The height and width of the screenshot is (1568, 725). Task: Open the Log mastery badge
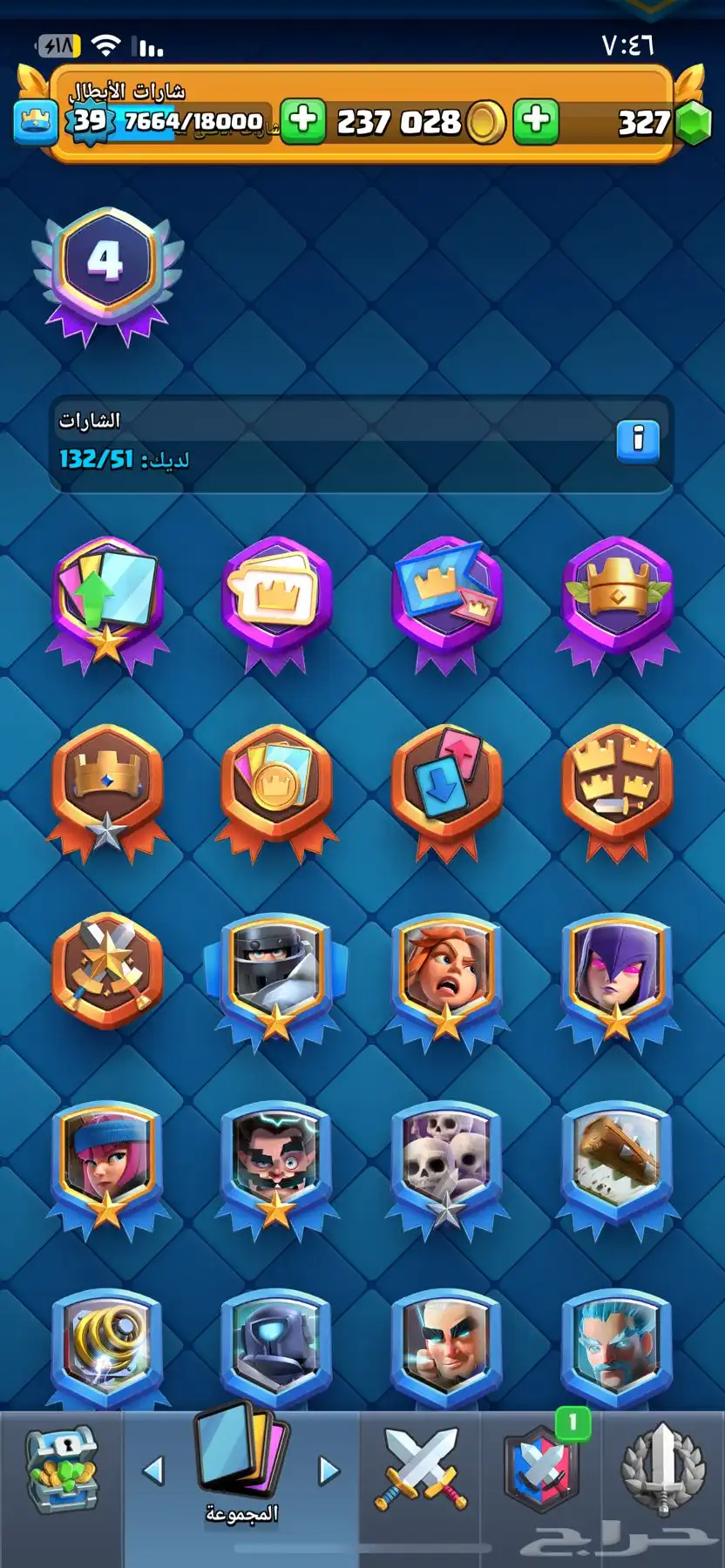(616, 1163)
